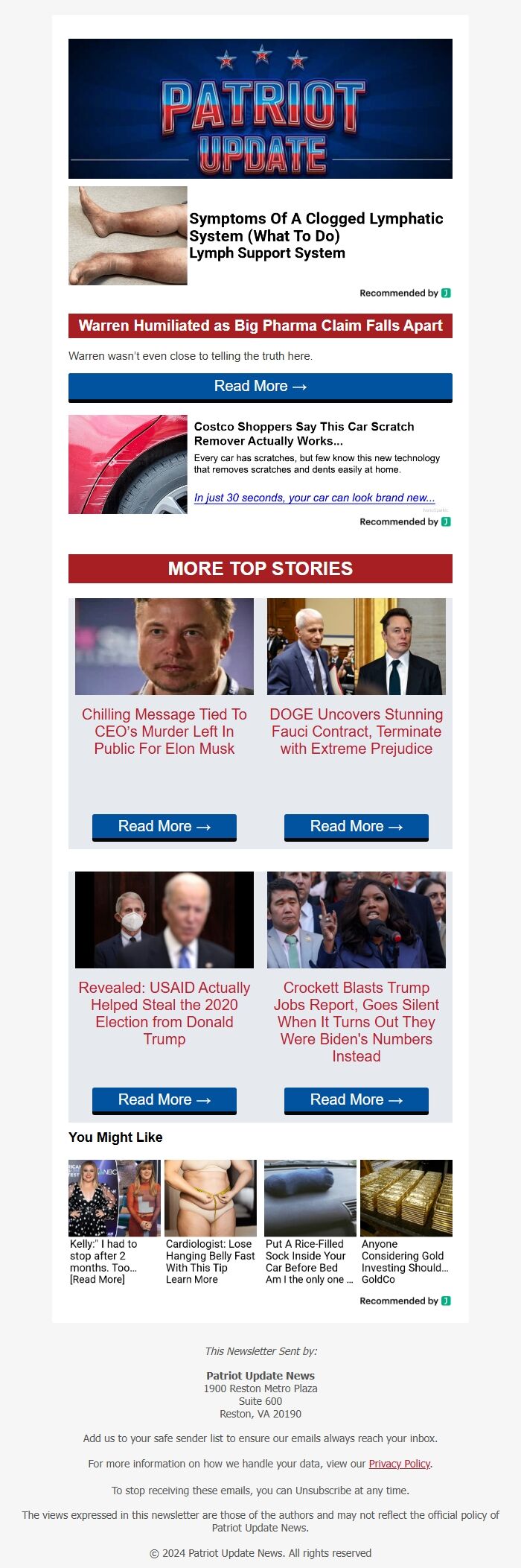
Task: Read more about the Elon Musk chilling message
Action: [164, 826]
